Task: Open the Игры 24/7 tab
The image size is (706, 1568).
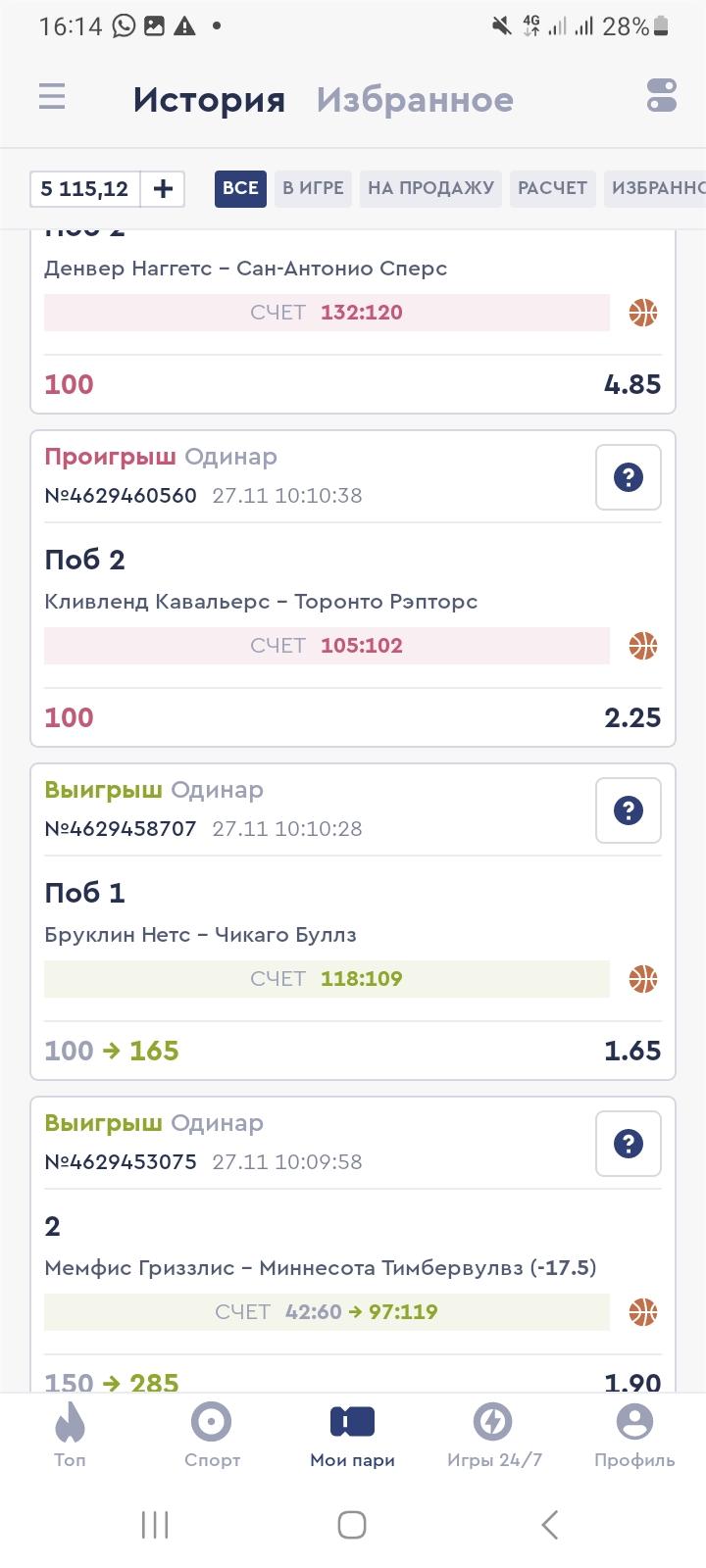Action: [x=494, y=1435]
